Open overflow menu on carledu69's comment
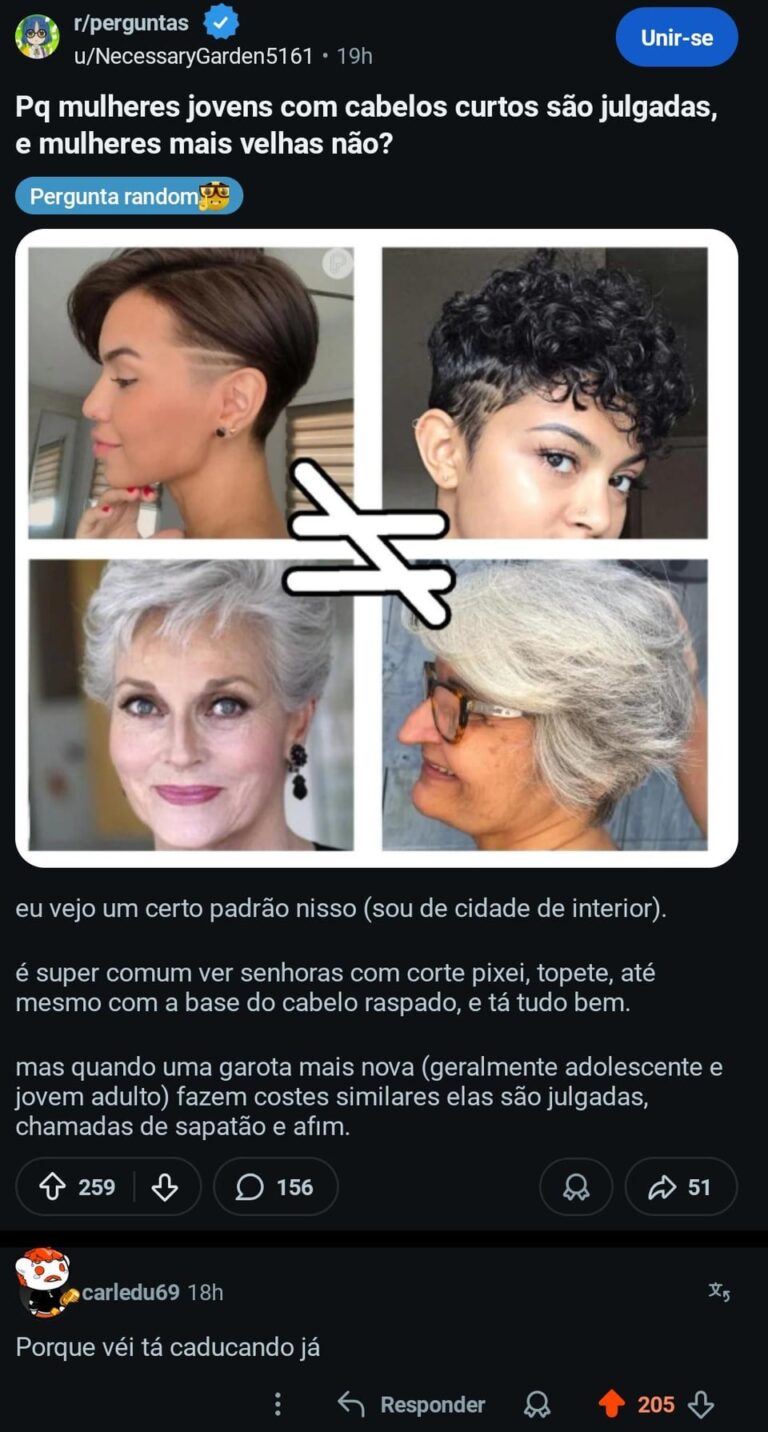Image resolution: width=768 pixels, height=1432 pixels. 278,1404
